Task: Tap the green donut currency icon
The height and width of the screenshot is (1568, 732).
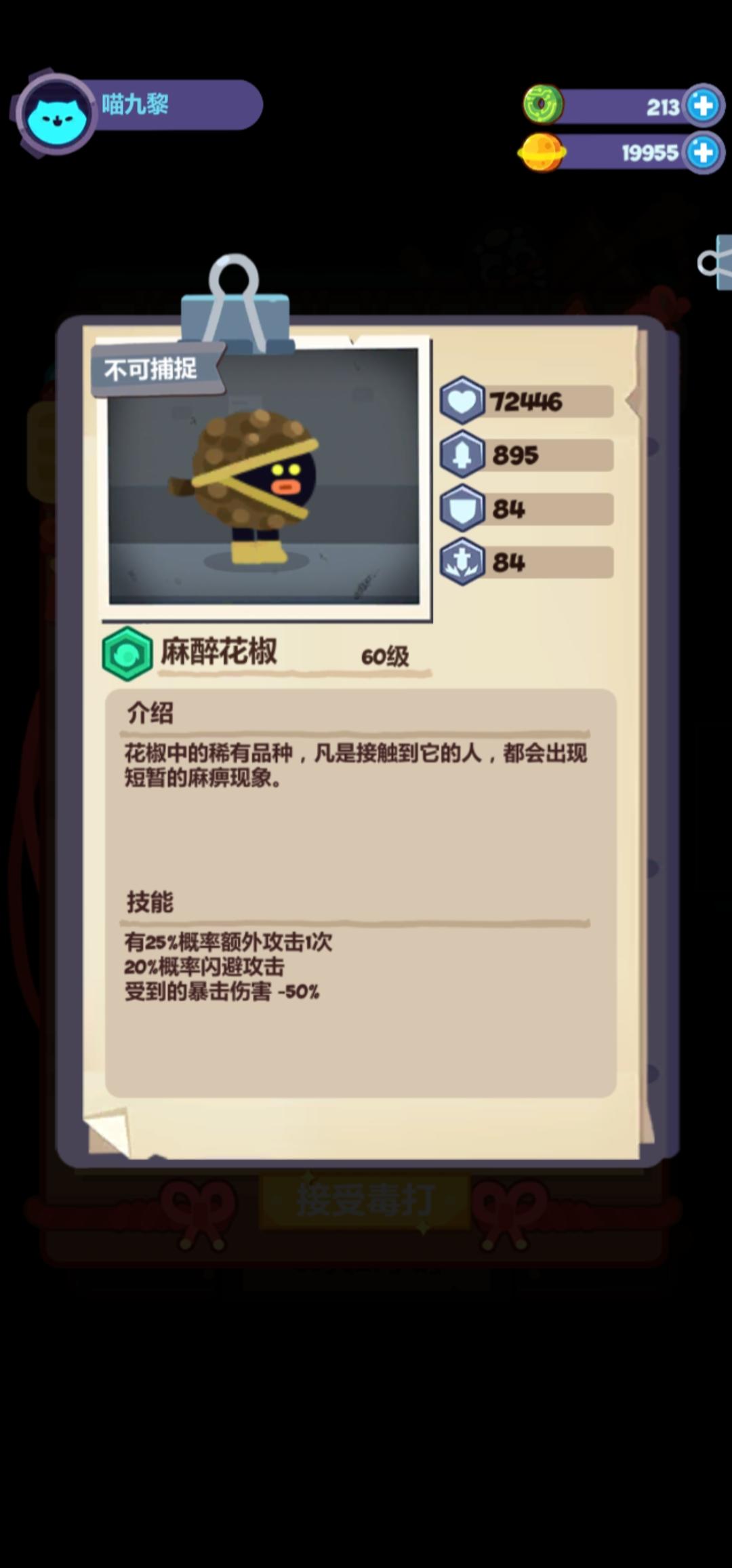Action: [542, 103]
